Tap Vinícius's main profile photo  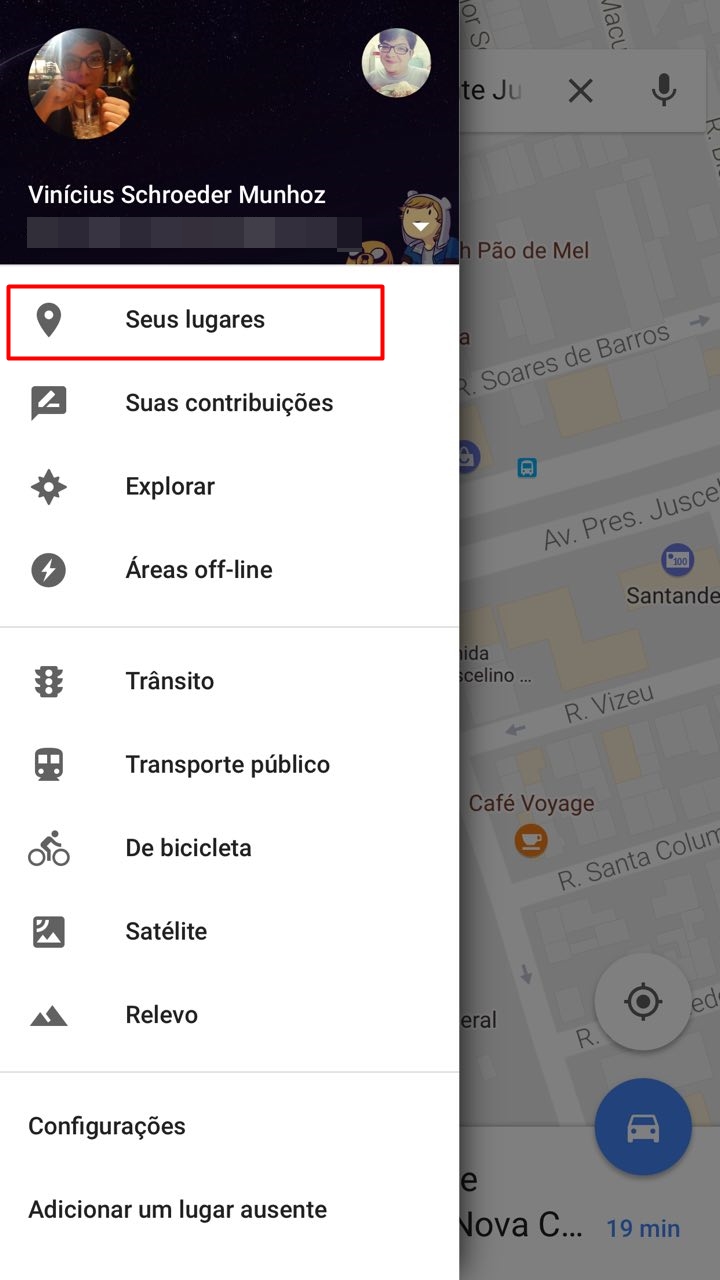[82, 83]
